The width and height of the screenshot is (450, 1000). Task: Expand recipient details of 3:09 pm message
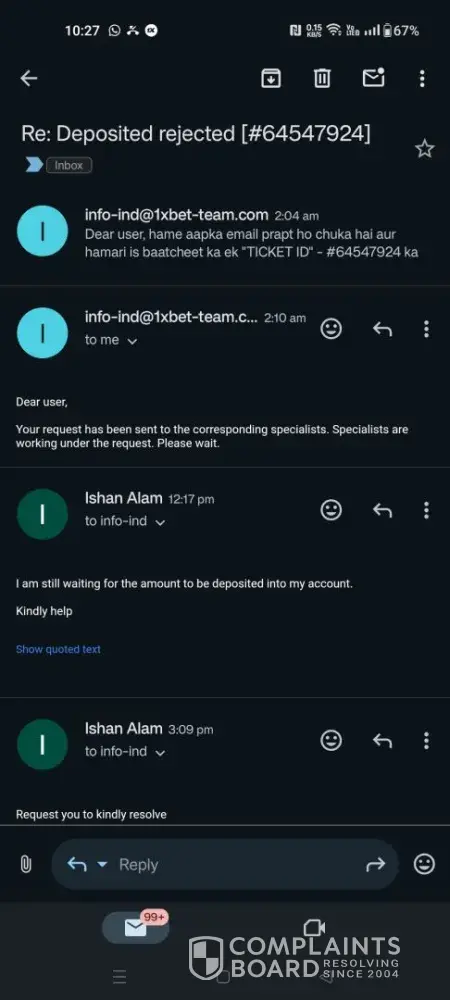coord(160,753)
